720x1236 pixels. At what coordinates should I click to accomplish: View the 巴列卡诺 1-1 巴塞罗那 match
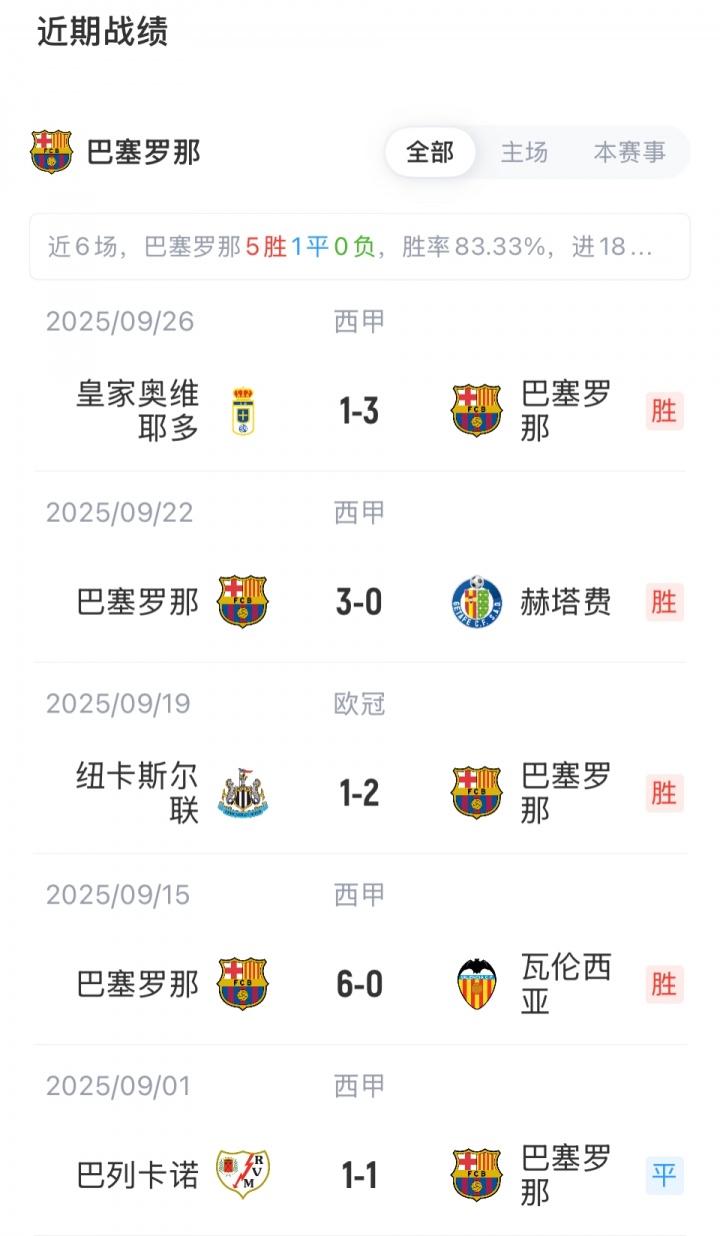pos(359,1175)
